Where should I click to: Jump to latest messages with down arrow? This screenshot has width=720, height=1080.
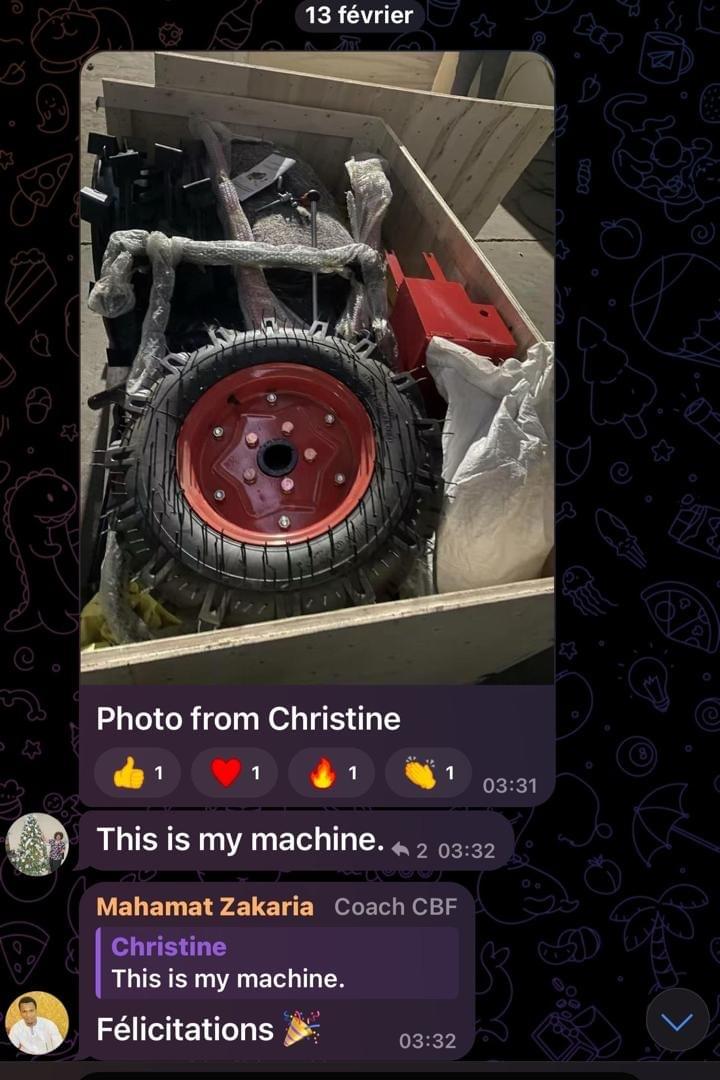tap(677, 1021)
